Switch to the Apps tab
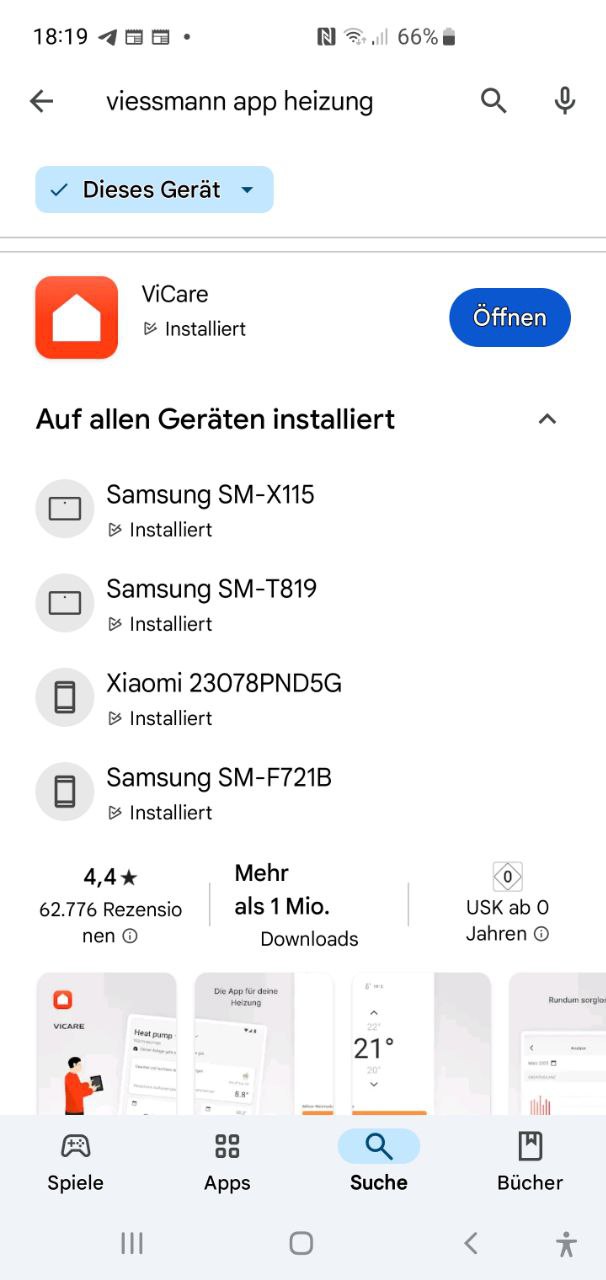Viewport: 606px width, 1280px height. point(227,1162)
